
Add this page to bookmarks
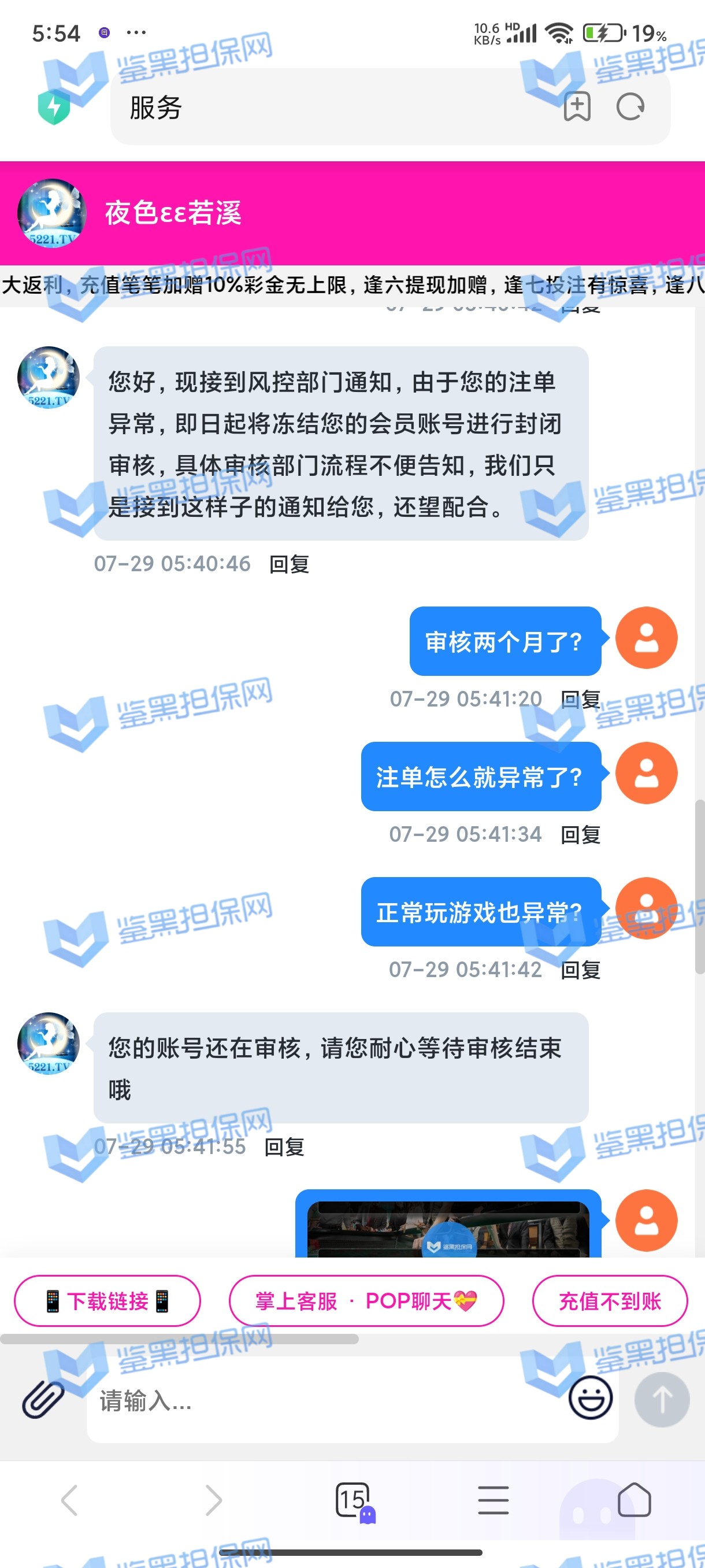[577, 107]
